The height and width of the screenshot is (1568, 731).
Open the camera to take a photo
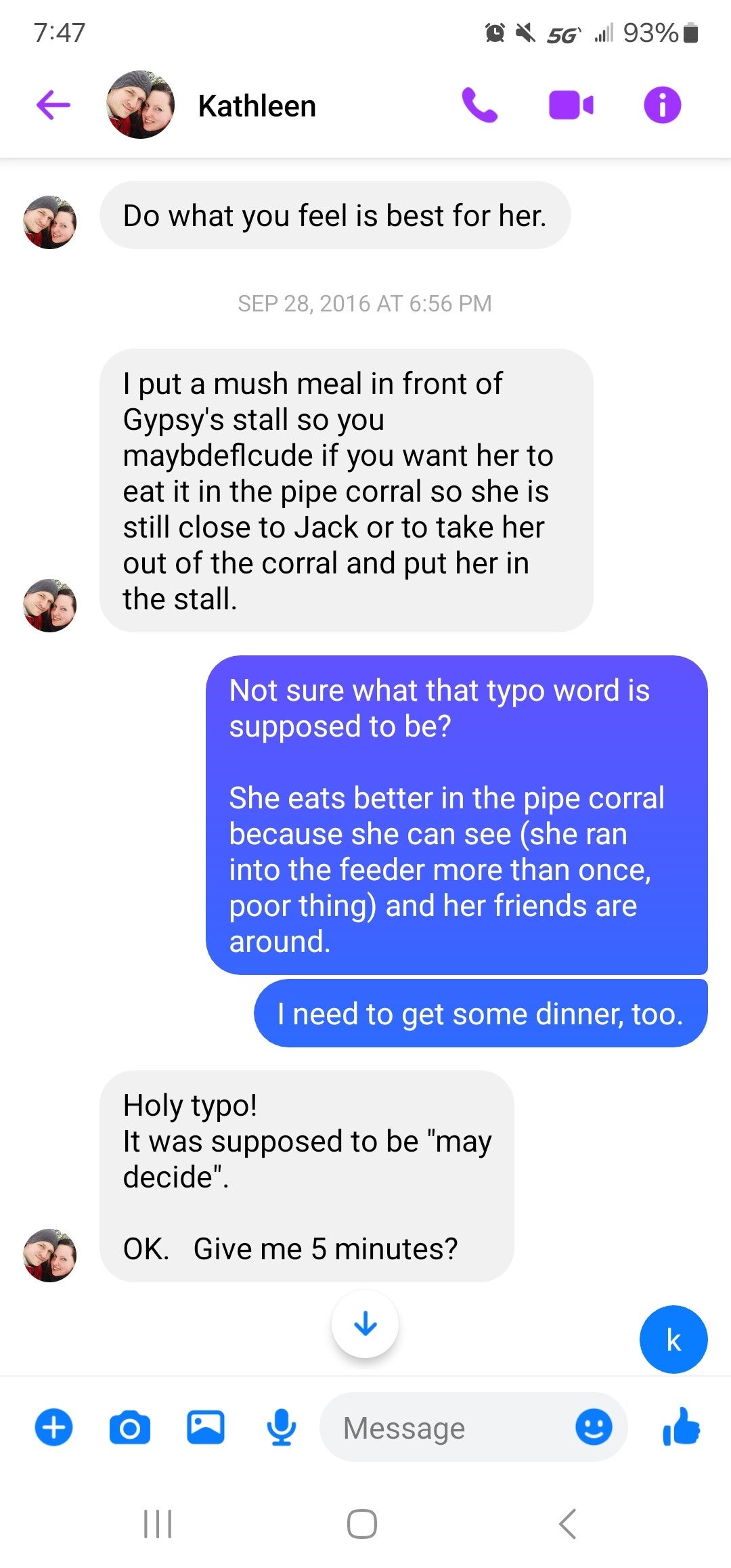[129, 1427]
